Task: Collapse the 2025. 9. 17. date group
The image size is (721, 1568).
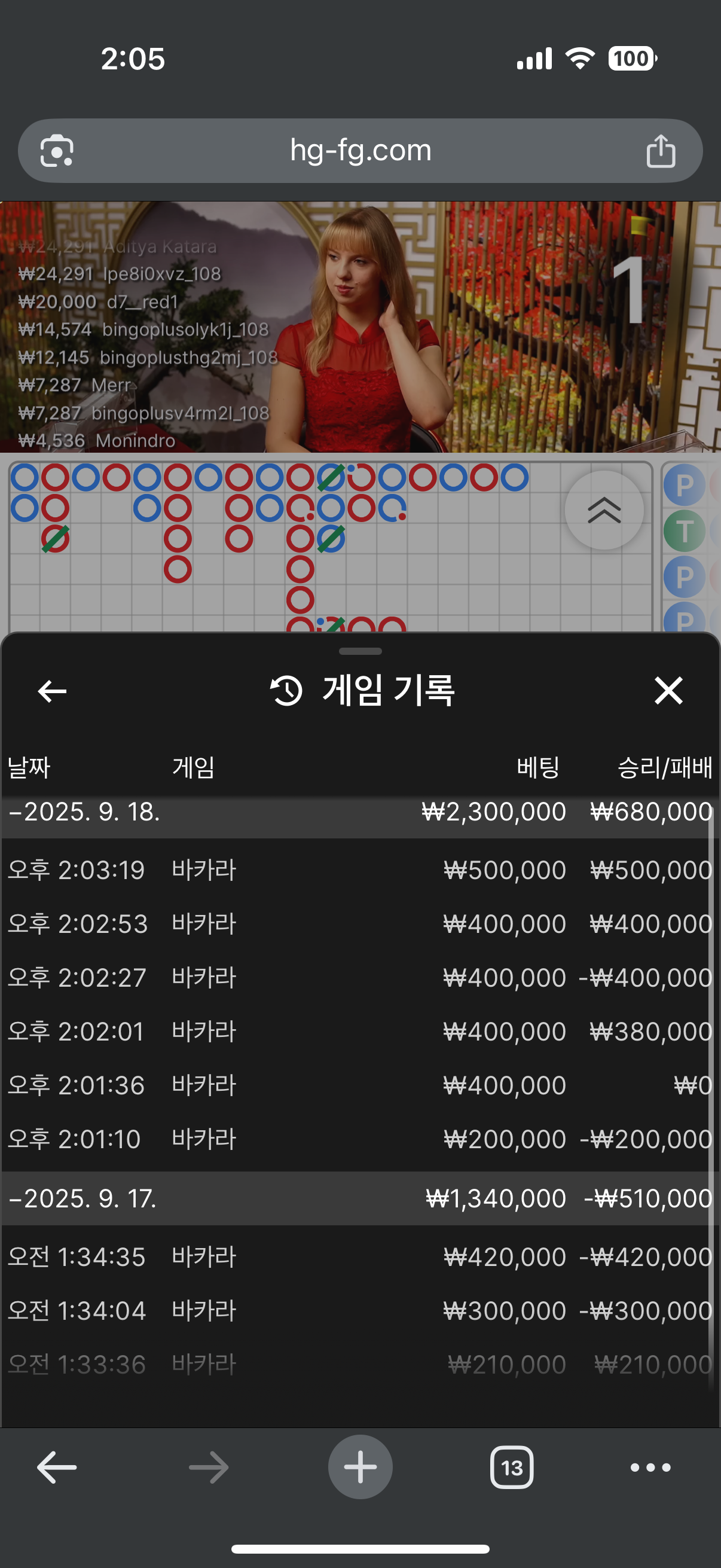Action: tap(84, 1198)
